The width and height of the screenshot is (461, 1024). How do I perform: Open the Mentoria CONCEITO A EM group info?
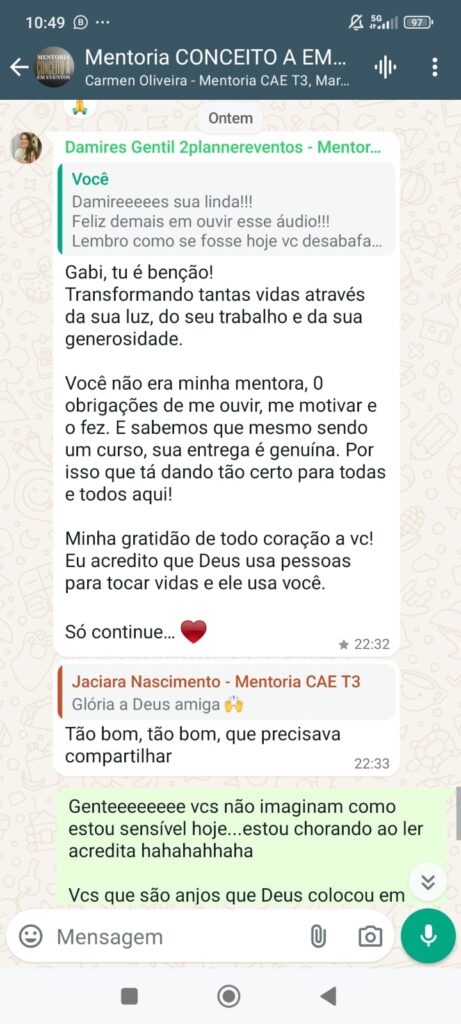(x=217, y=67)
